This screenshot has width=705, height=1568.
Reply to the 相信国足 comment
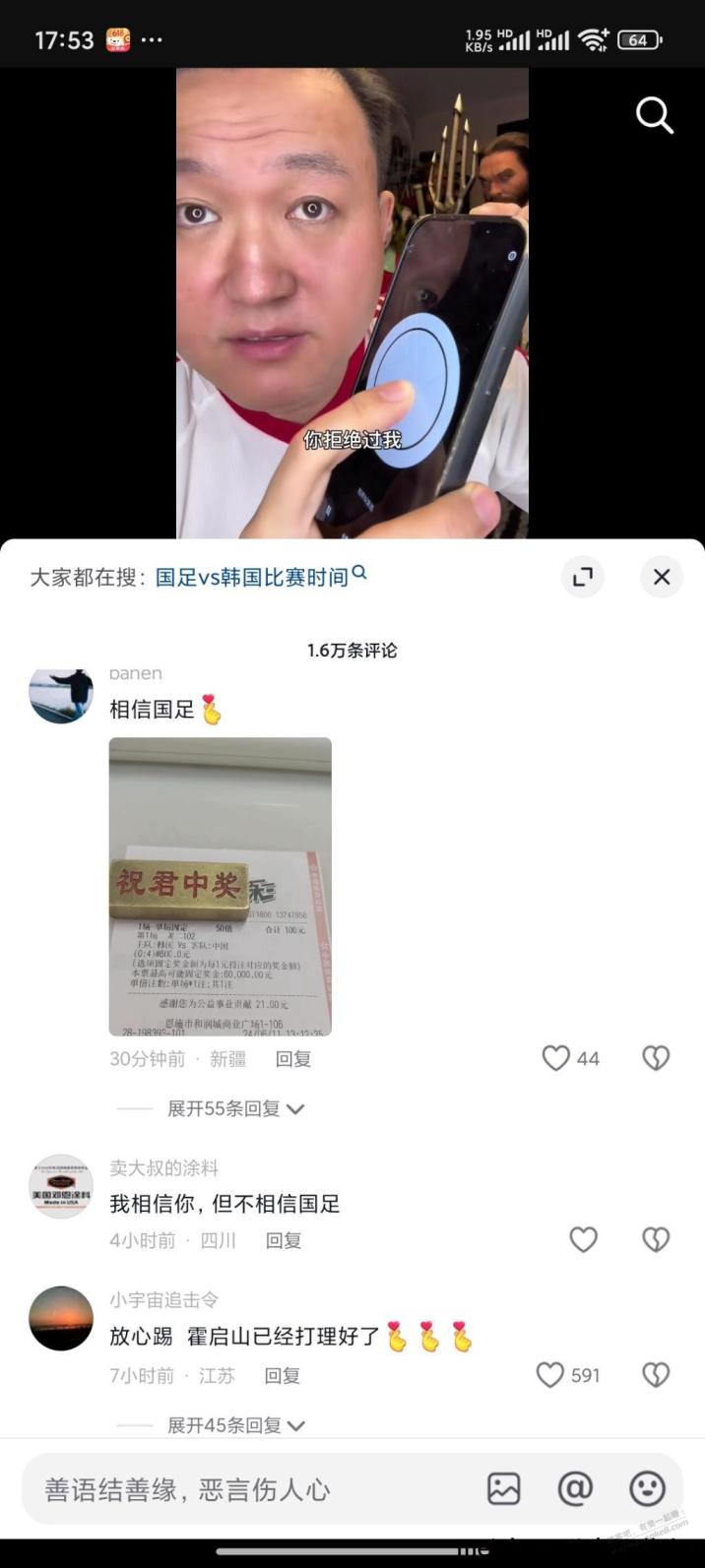click(292, 1059)
